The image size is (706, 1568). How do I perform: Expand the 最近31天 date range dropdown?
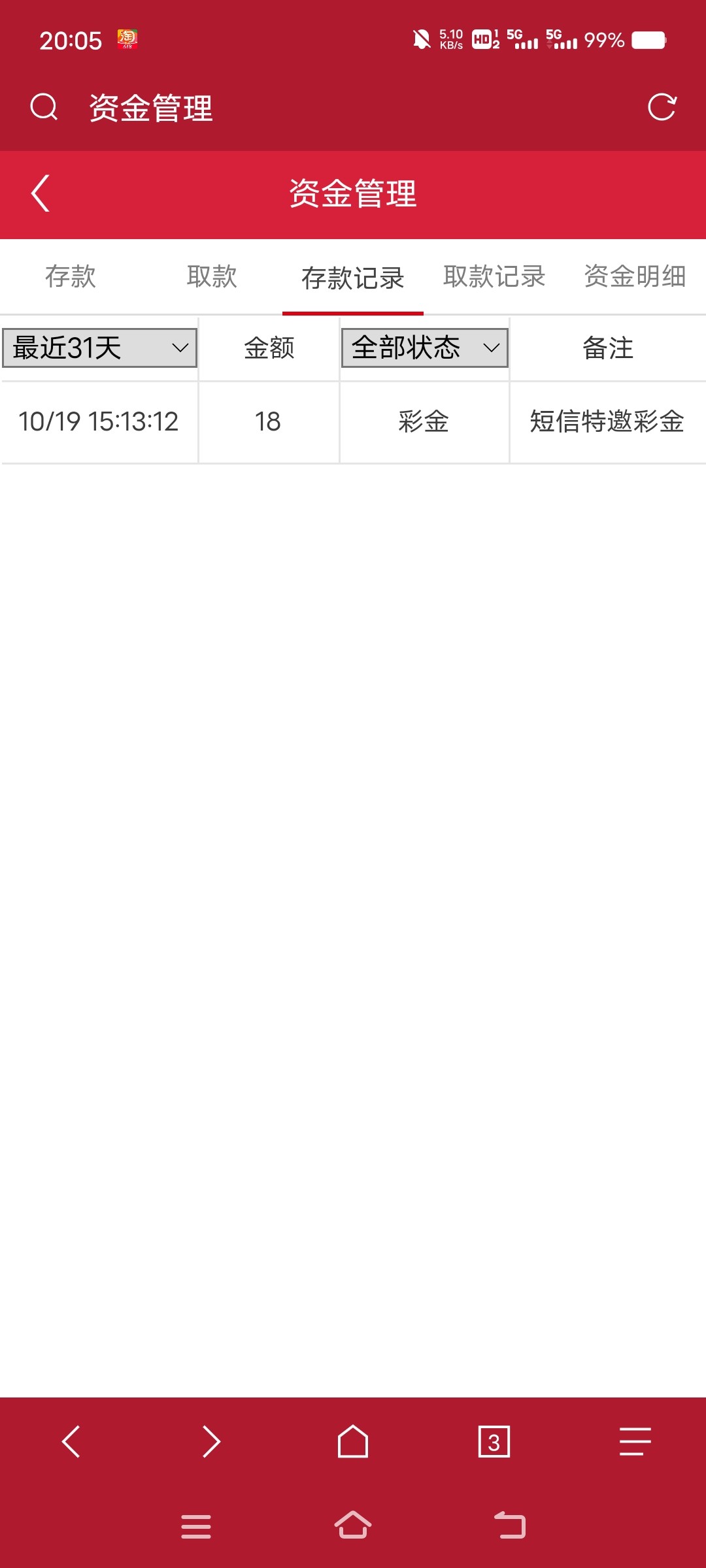point(100,348)
